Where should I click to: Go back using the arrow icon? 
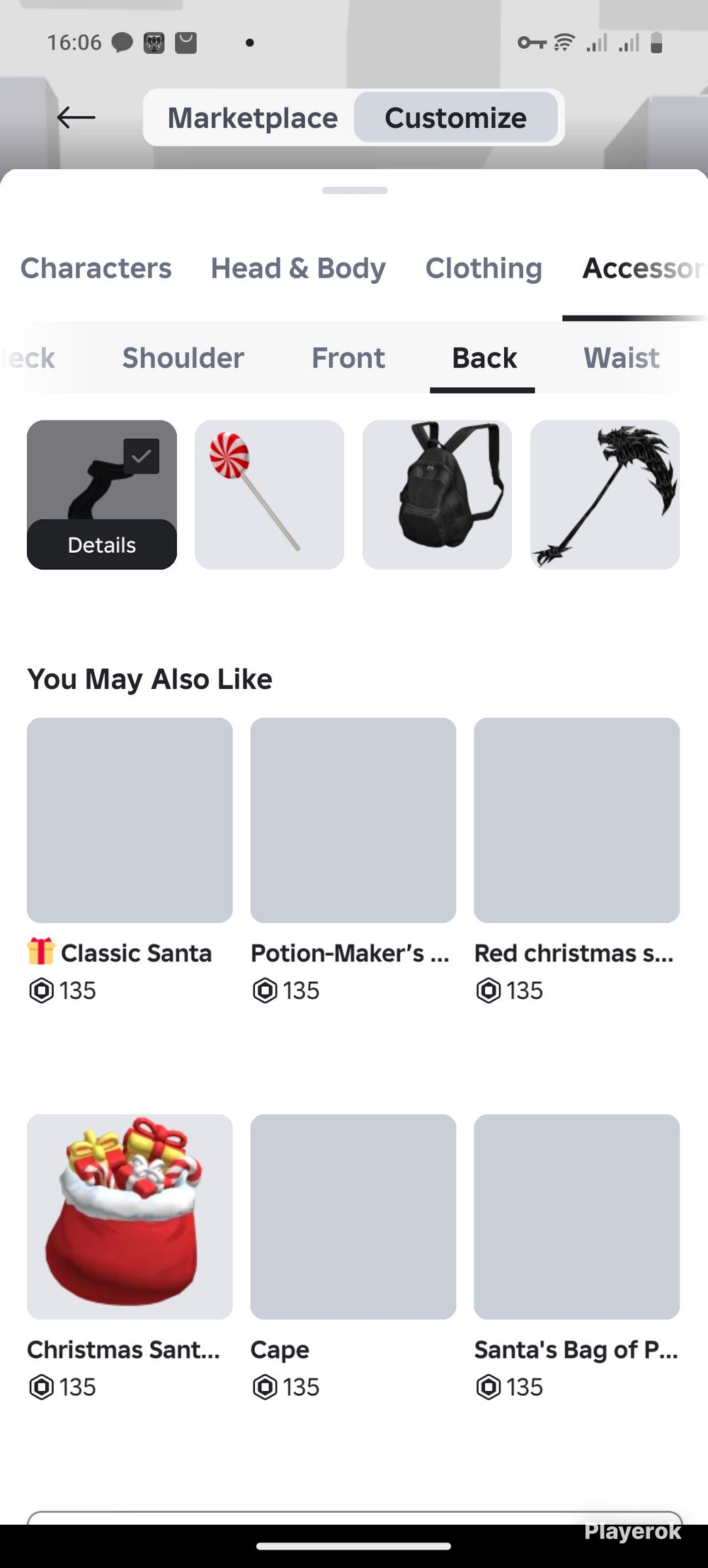76,118
